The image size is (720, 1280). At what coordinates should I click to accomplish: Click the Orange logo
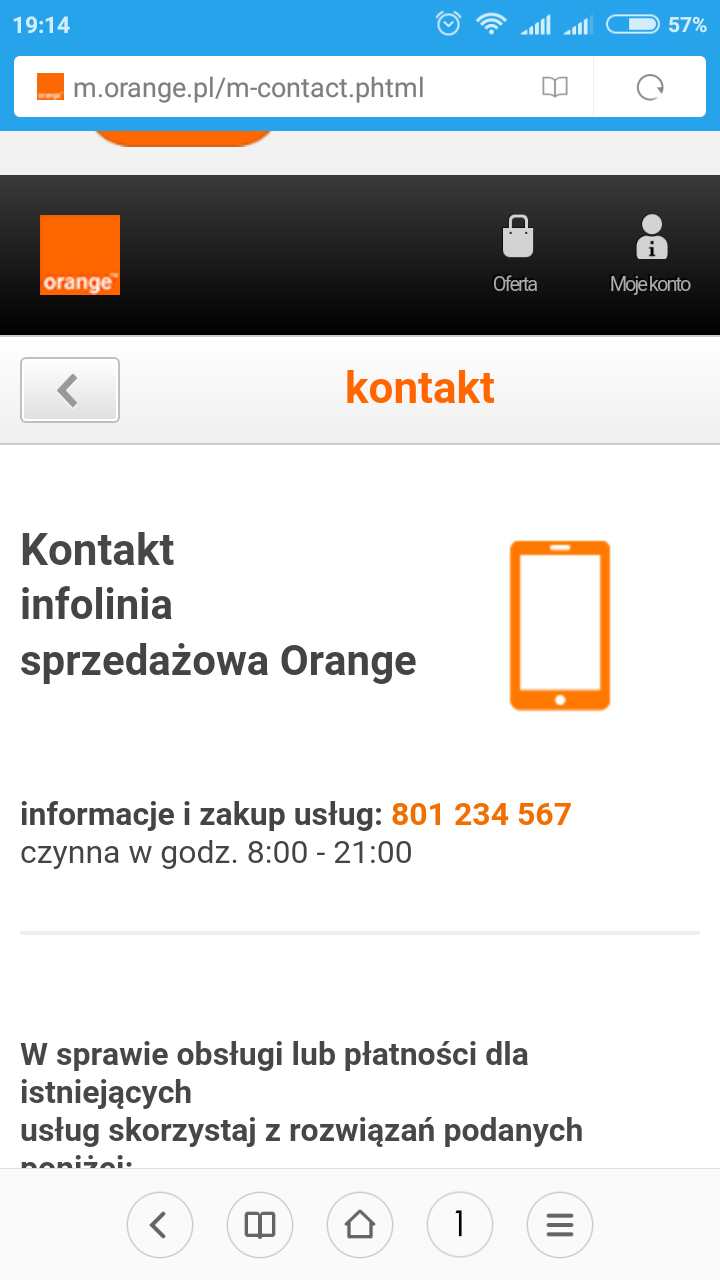pyautogui.click(x=79, y=254)
